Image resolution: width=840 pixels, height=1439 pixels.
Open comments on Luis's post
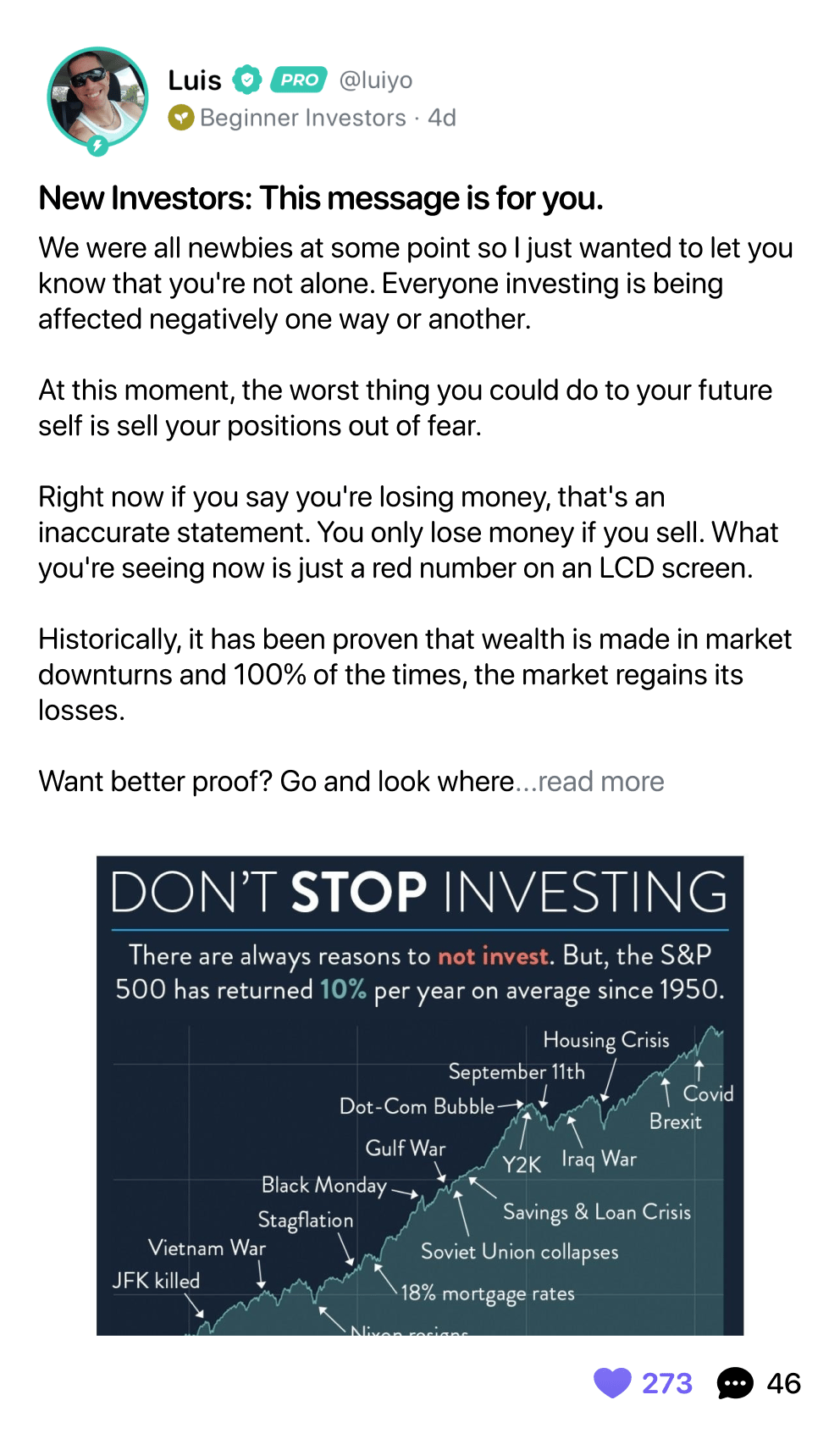click(x=735, y=1383)
